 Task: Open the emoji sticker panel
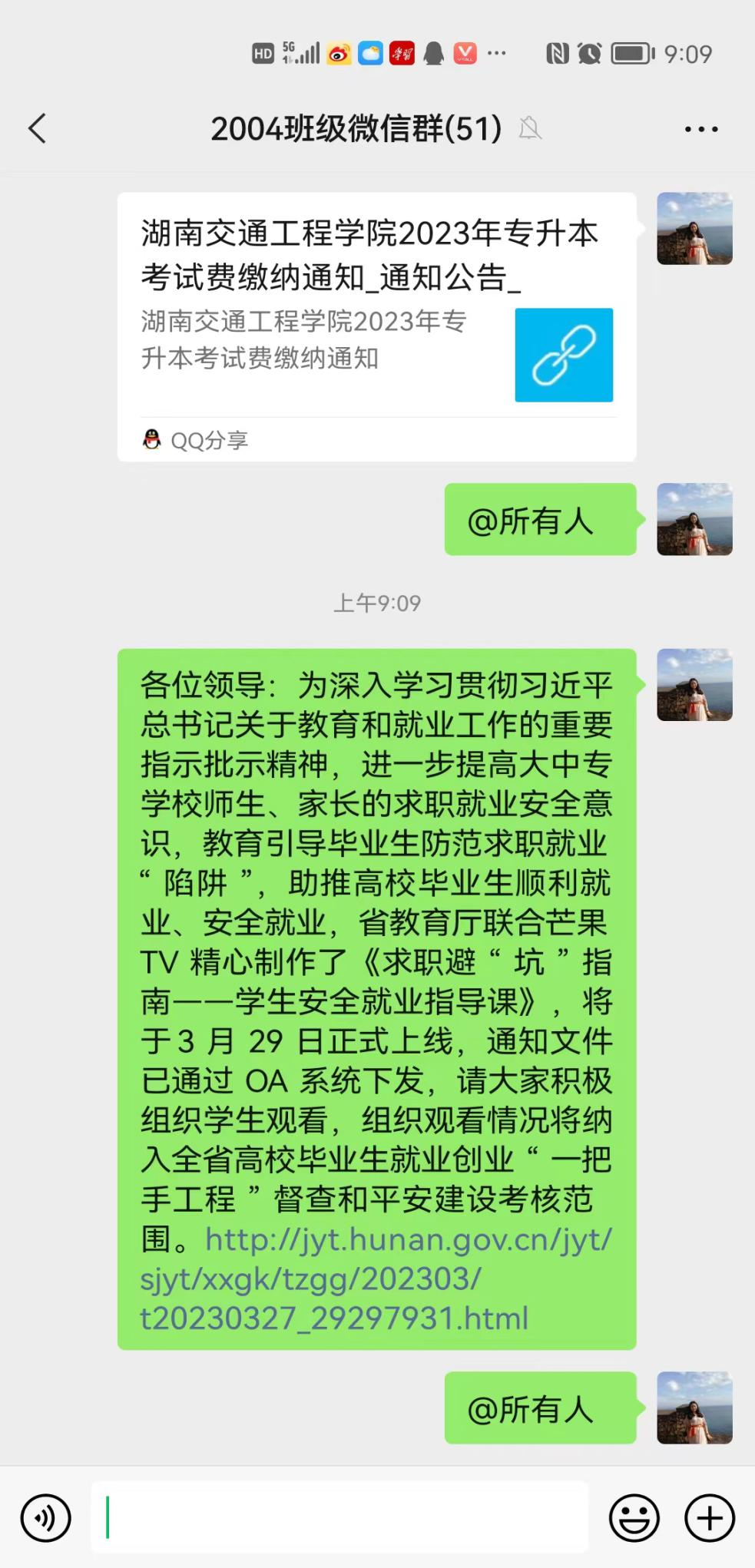(x=634, y=1518)
